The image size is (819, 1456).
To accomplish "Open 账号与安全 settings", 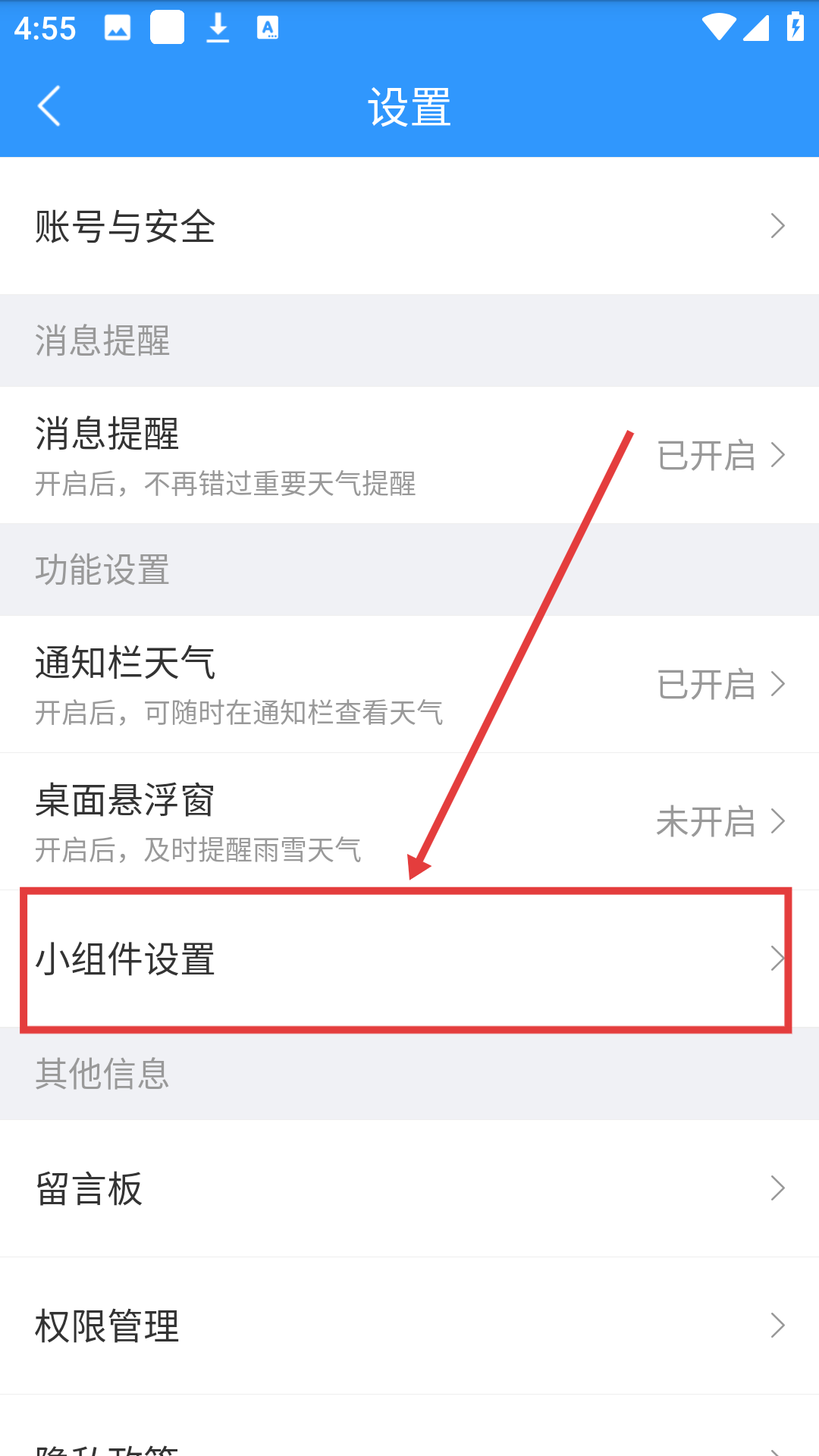I will coord(409,226).
